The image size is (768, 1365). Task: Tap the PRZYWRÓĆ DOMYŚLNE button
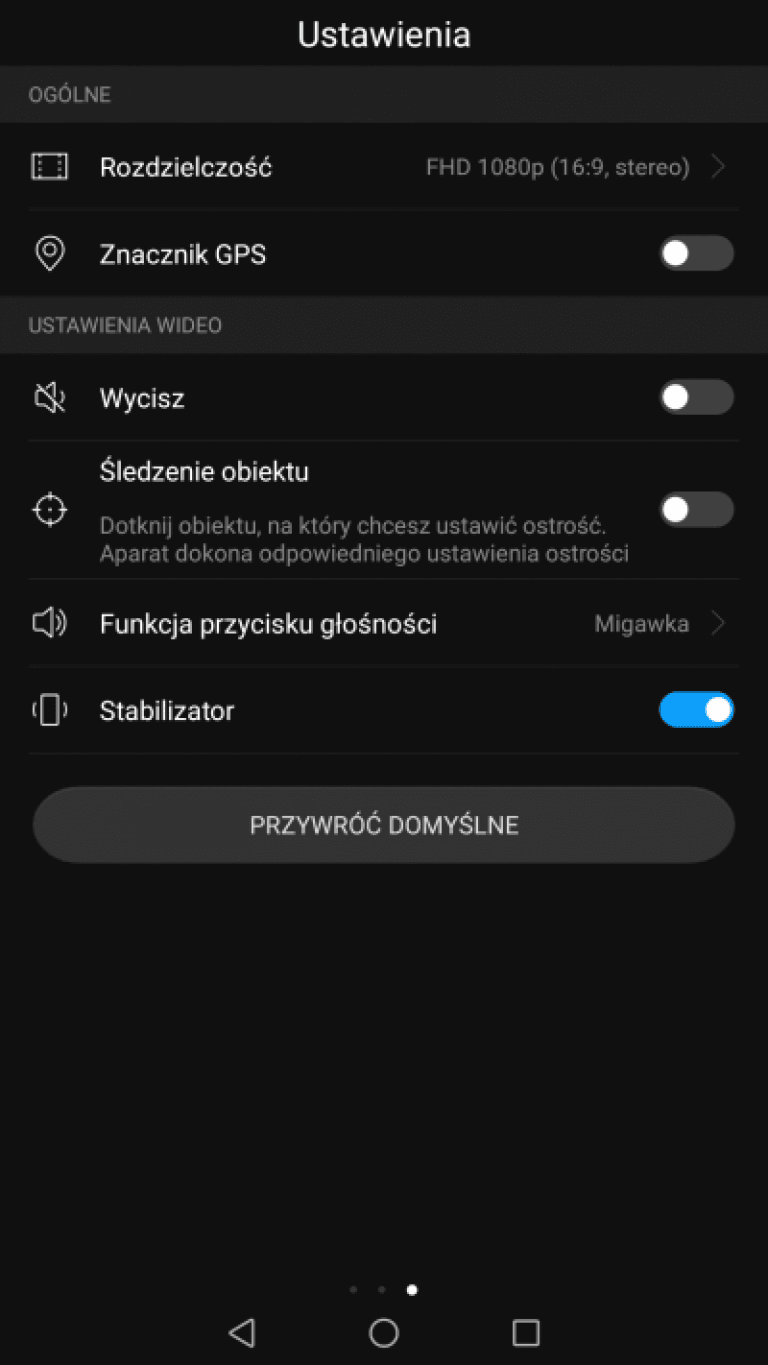(x=384, y=825)
